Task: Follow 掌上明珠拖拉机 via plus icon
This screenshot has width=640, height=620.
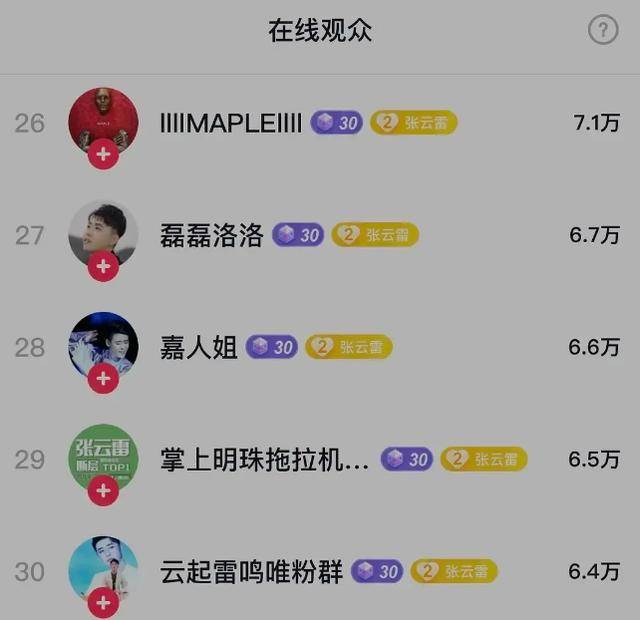Action: click(103, 491)
